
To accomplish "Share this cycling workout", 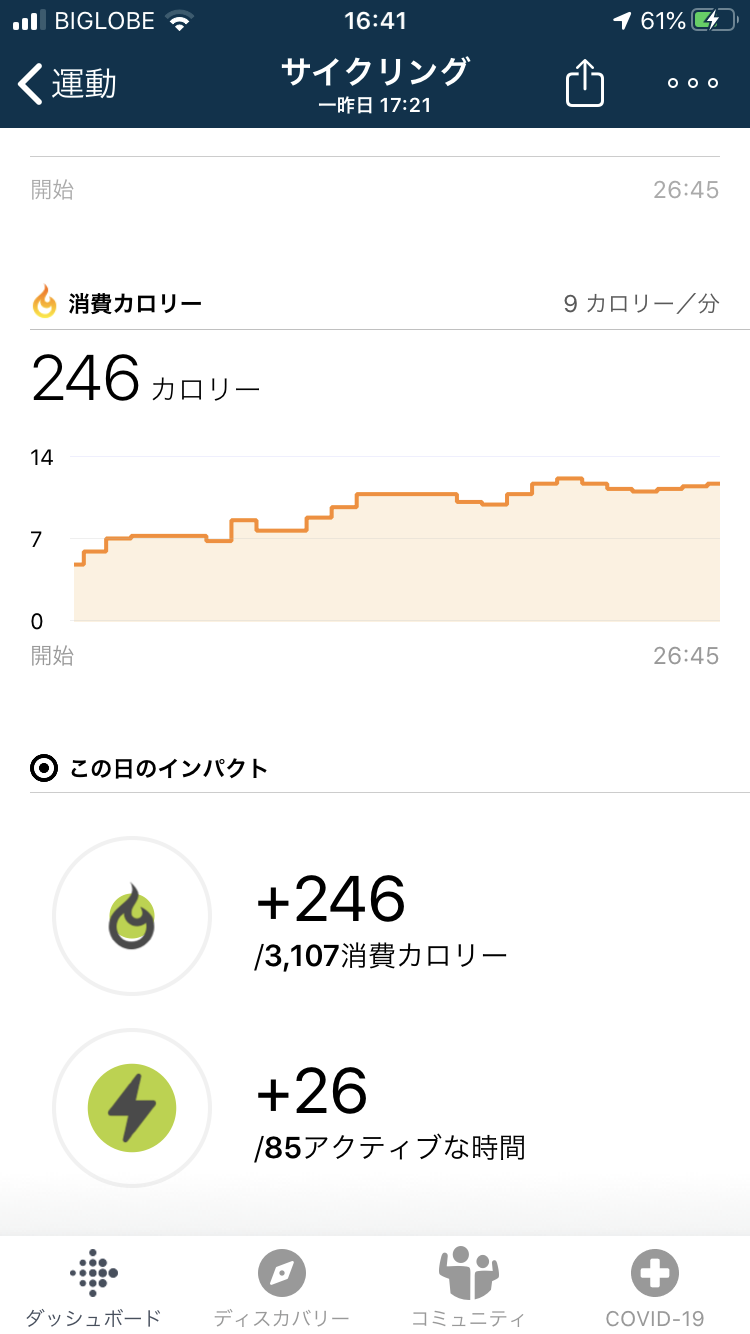I will [x=585, y=83].
